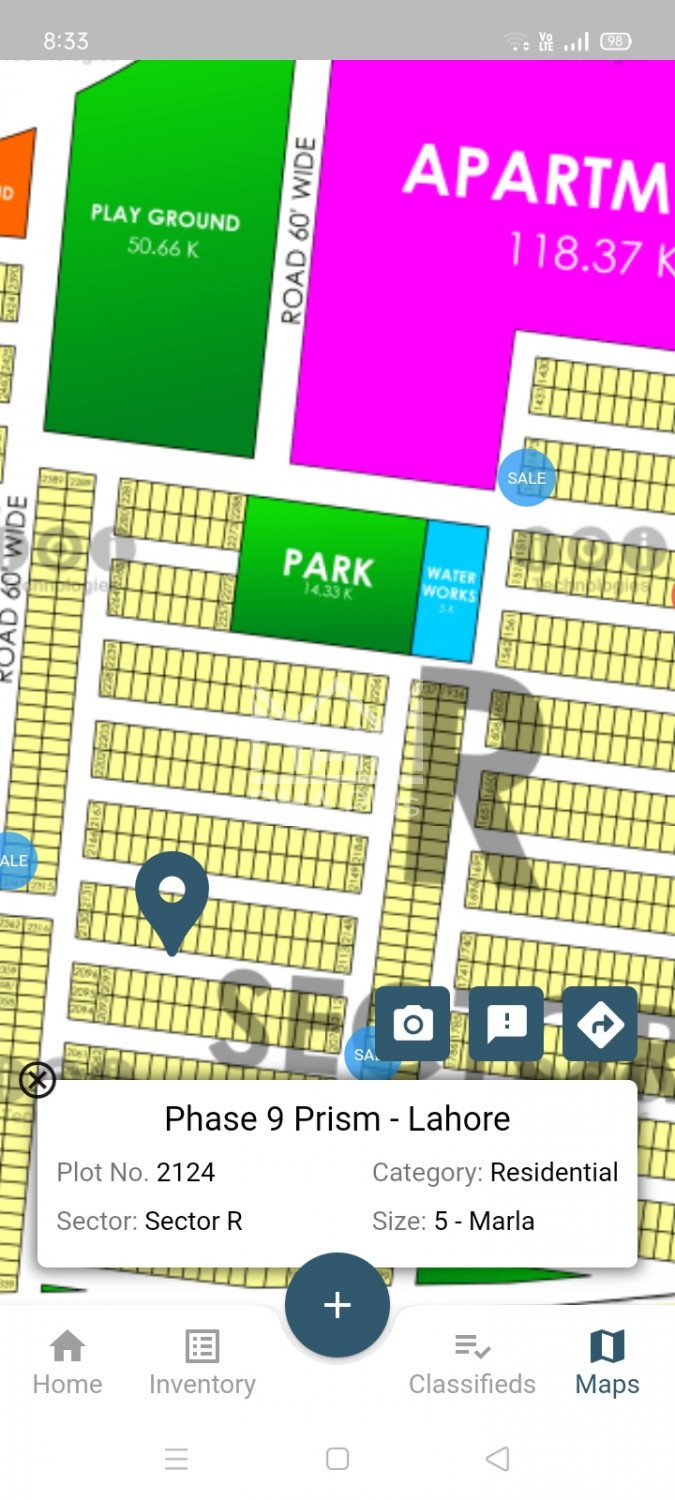Go to the Home tab
Image resolution: width=675 pixels, height=1500 pixels.
point(67,1362)
